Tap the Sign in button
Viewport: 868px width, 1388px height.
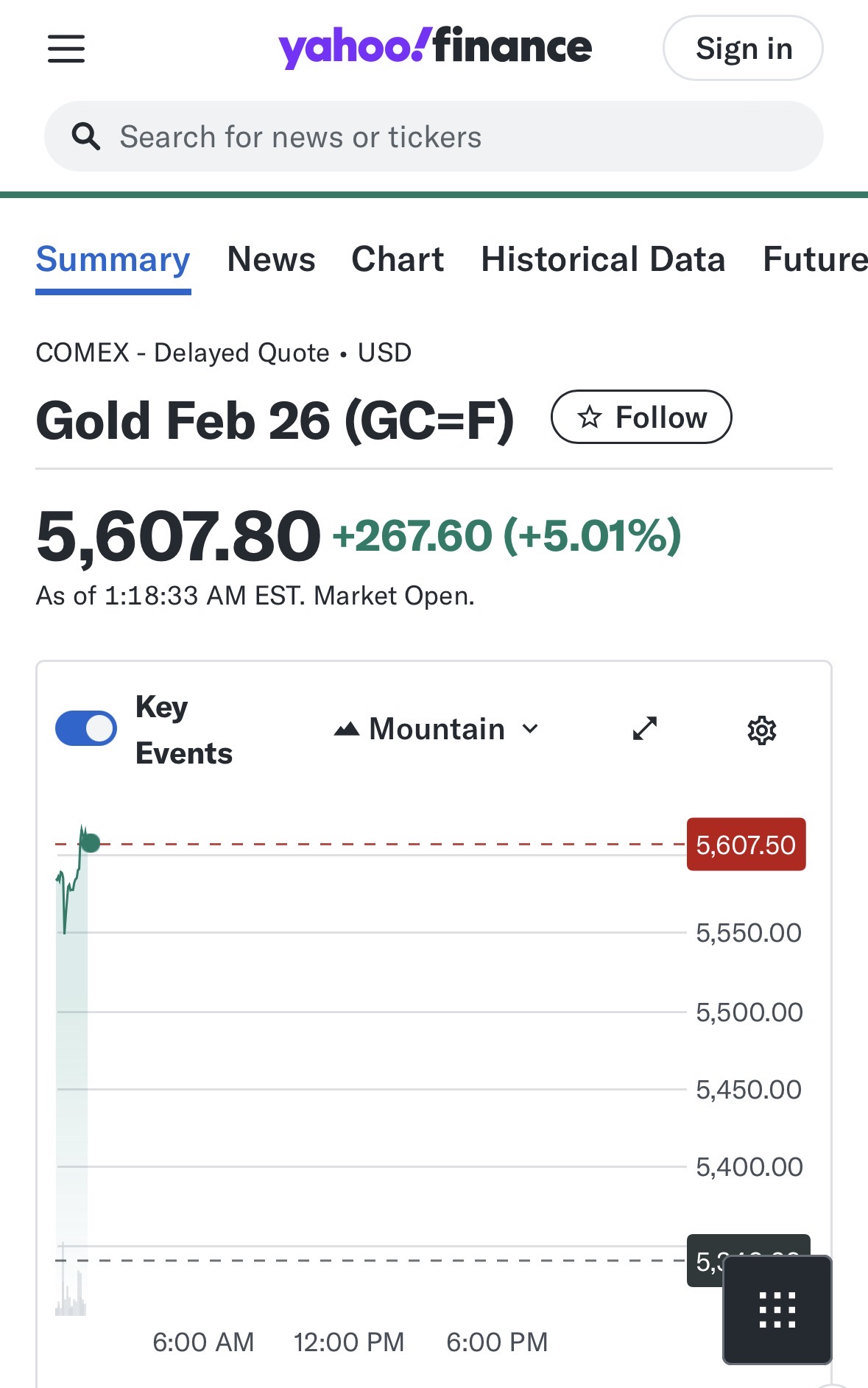[743, 49]
